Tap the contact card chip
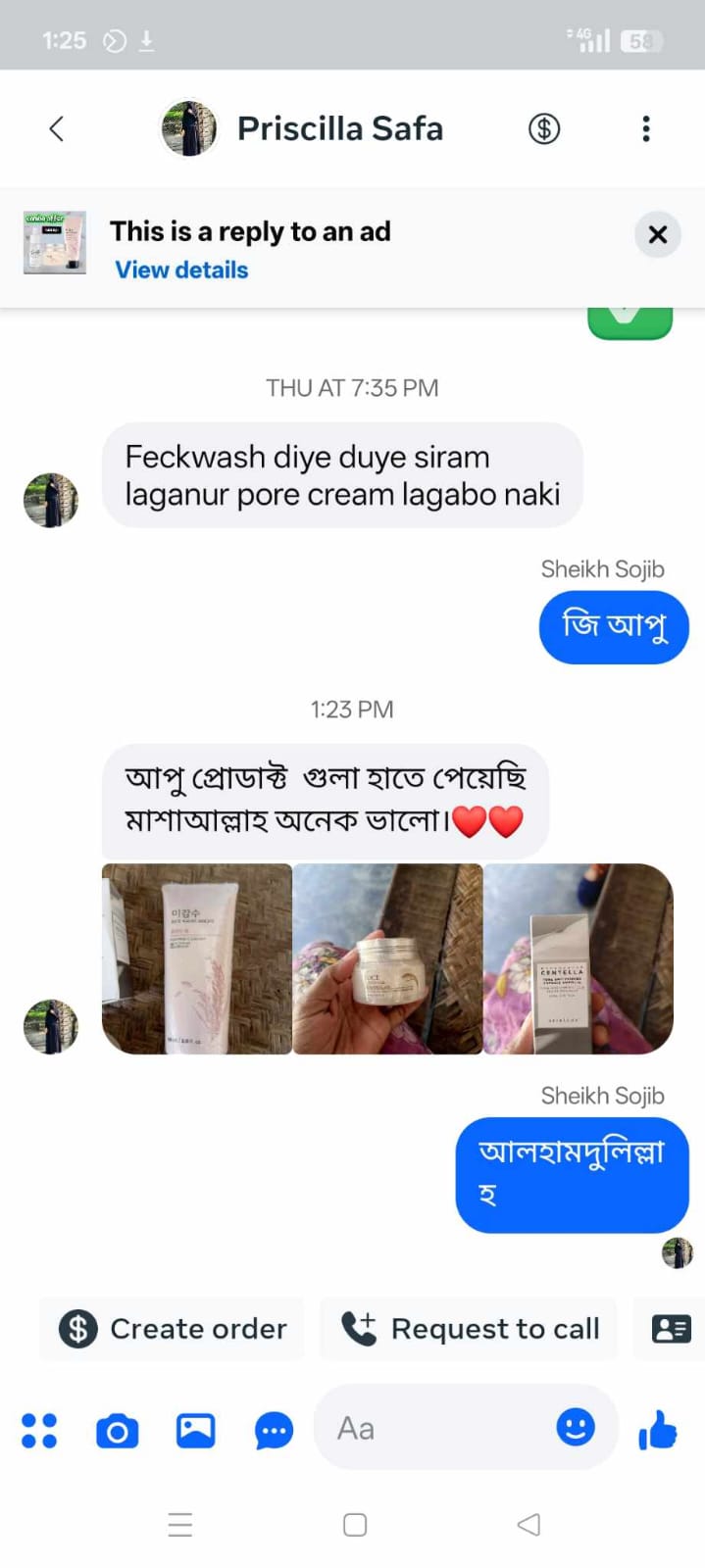Viewport: 705px width, 1568px height. pyautogui.click(x=671, y=1329)
